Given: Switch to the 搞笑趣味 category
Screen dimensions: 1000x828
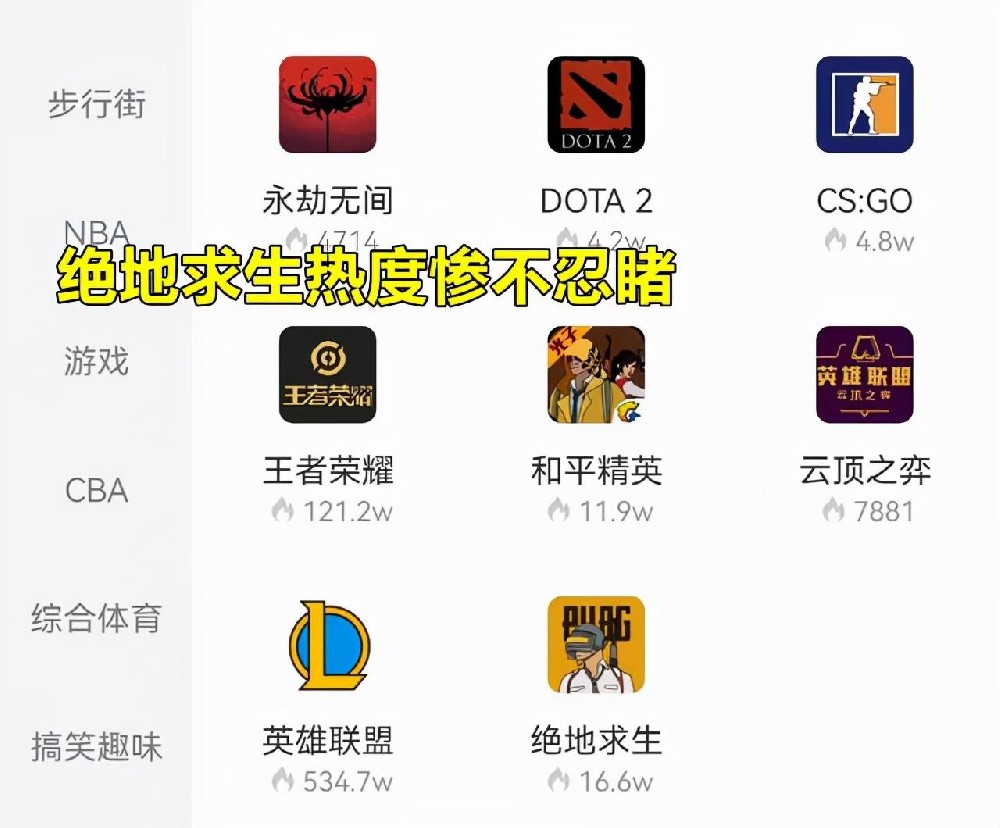Looking at the screenshot, I should point(96,746).
